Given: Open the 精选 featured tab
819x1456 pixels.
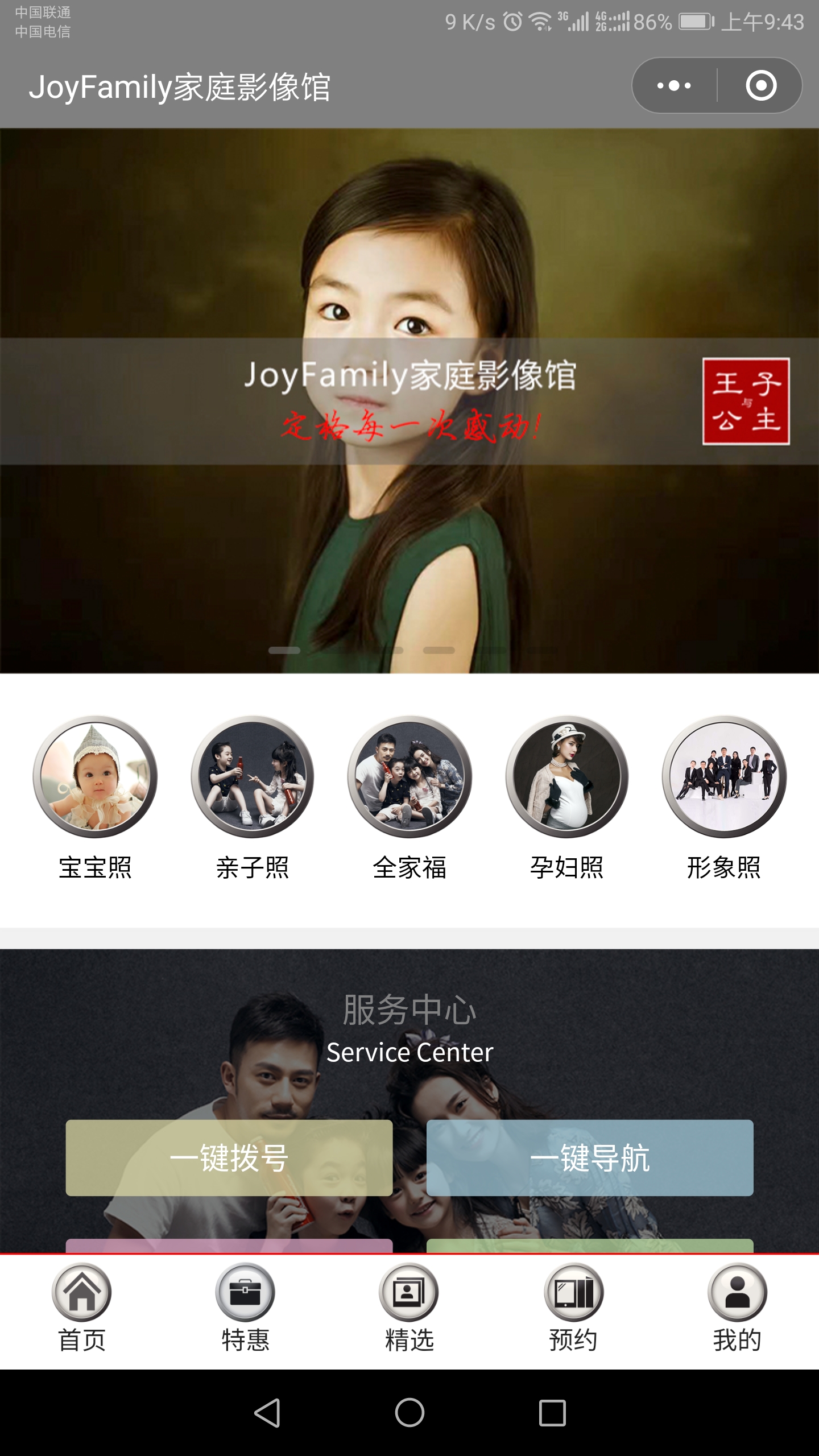Looking at the screenshot, I should pyautogui.click(x=409, y=1308).
